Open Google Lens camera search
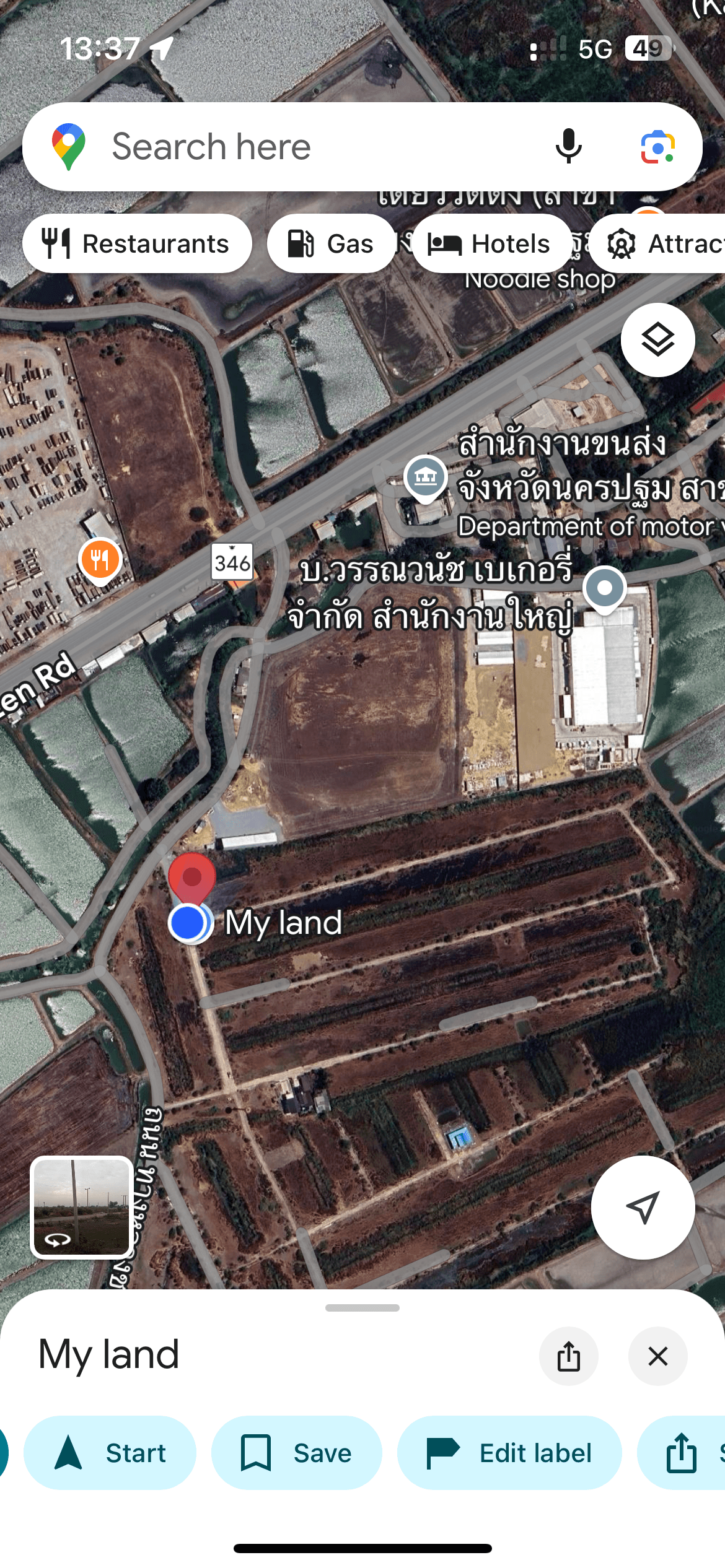 [658, 146]
